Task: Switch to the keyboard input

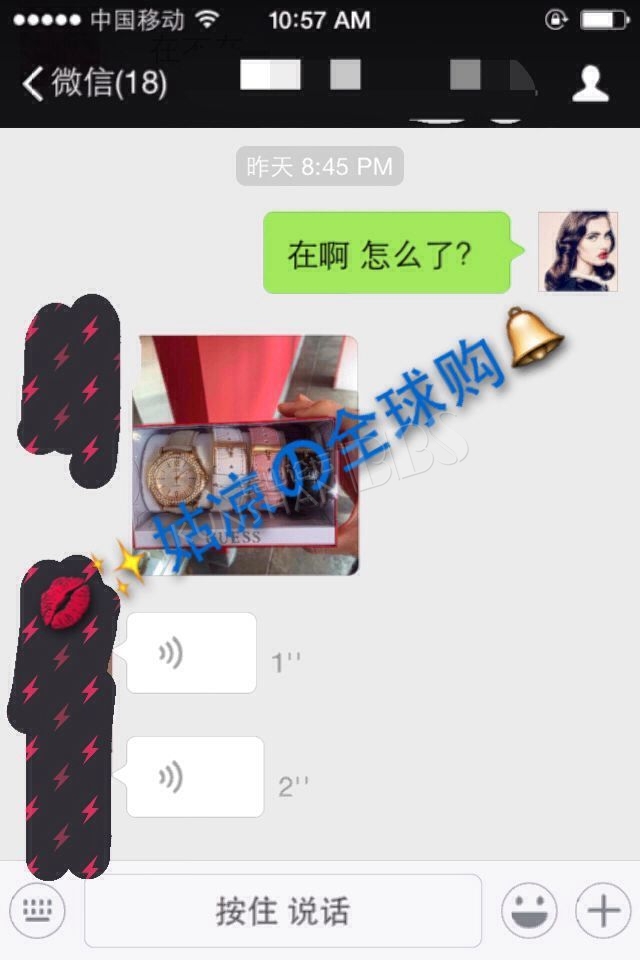Action: click(x=38, y=911)
